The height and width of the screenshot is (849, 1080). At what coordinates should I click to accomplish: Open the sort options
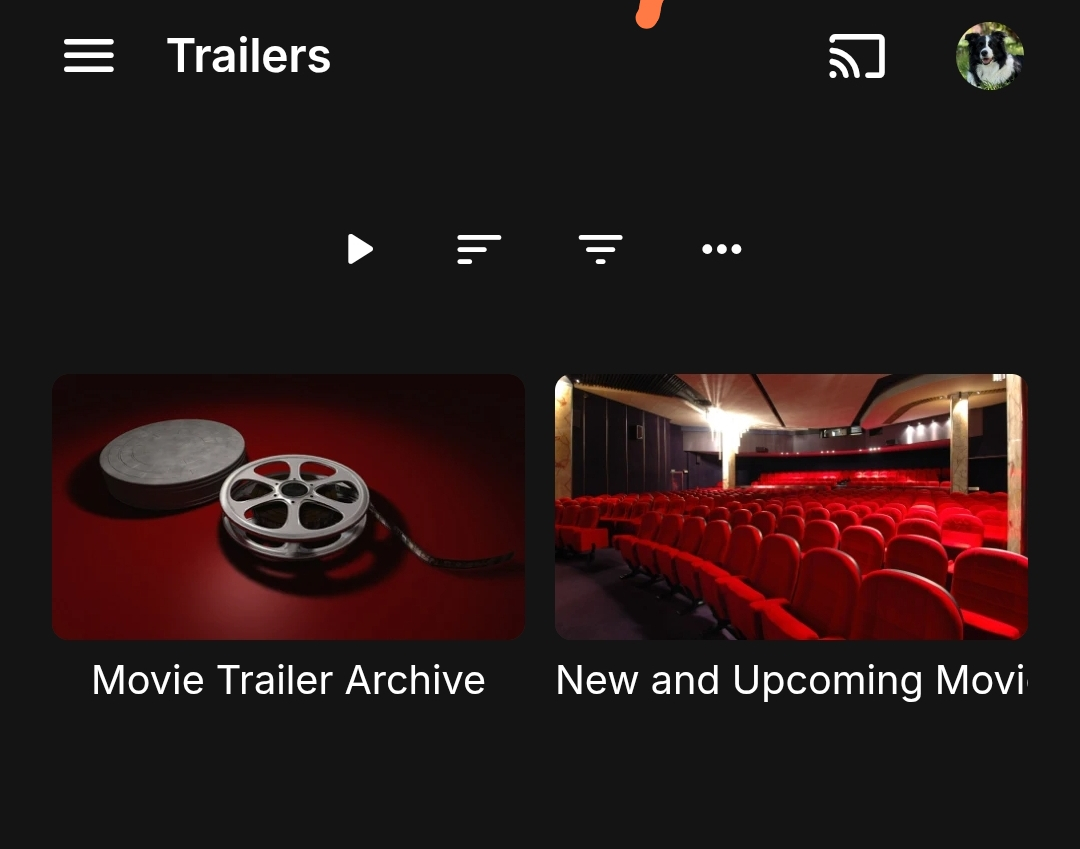[478, 249]
